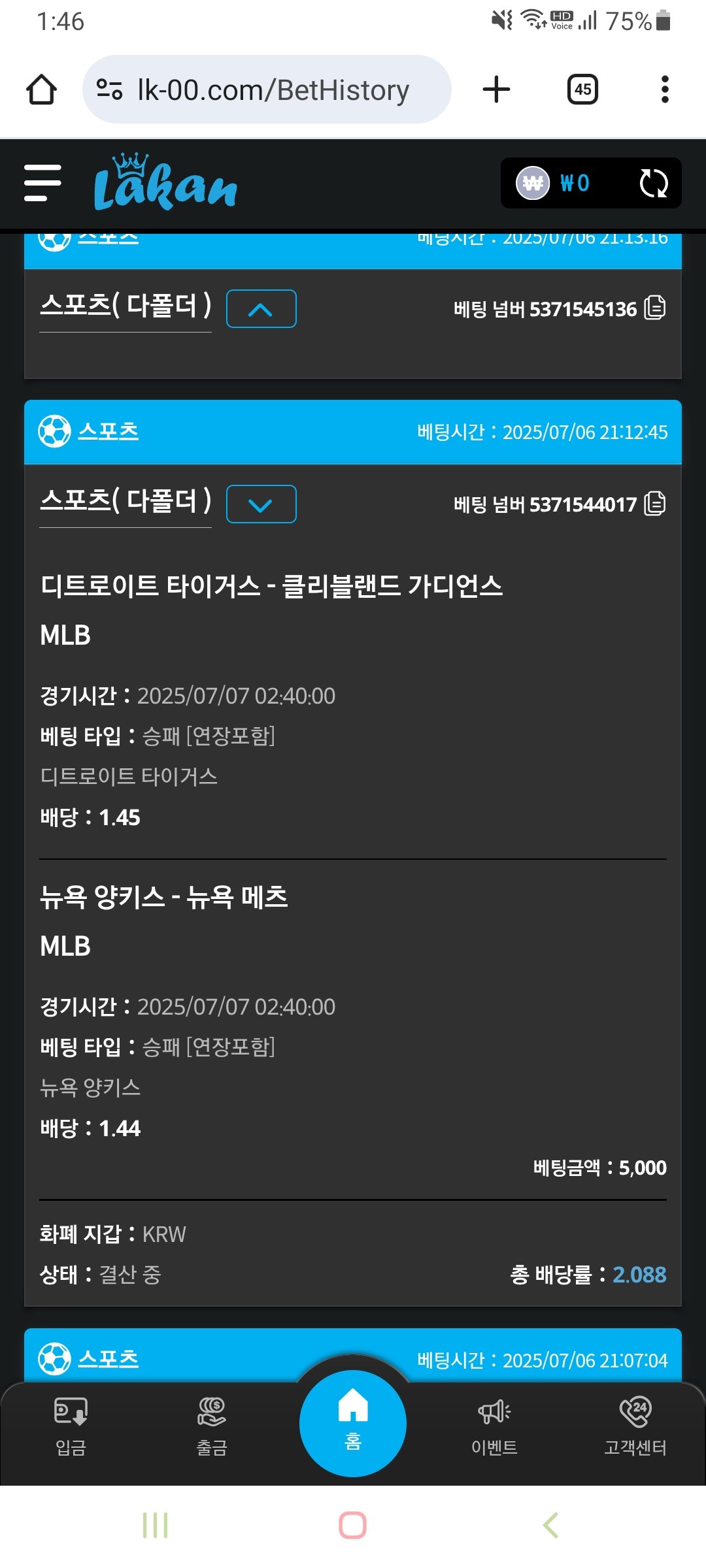Go back with system back button
The width and height of the screenshot is (706, 1568).
(550, 1525)
